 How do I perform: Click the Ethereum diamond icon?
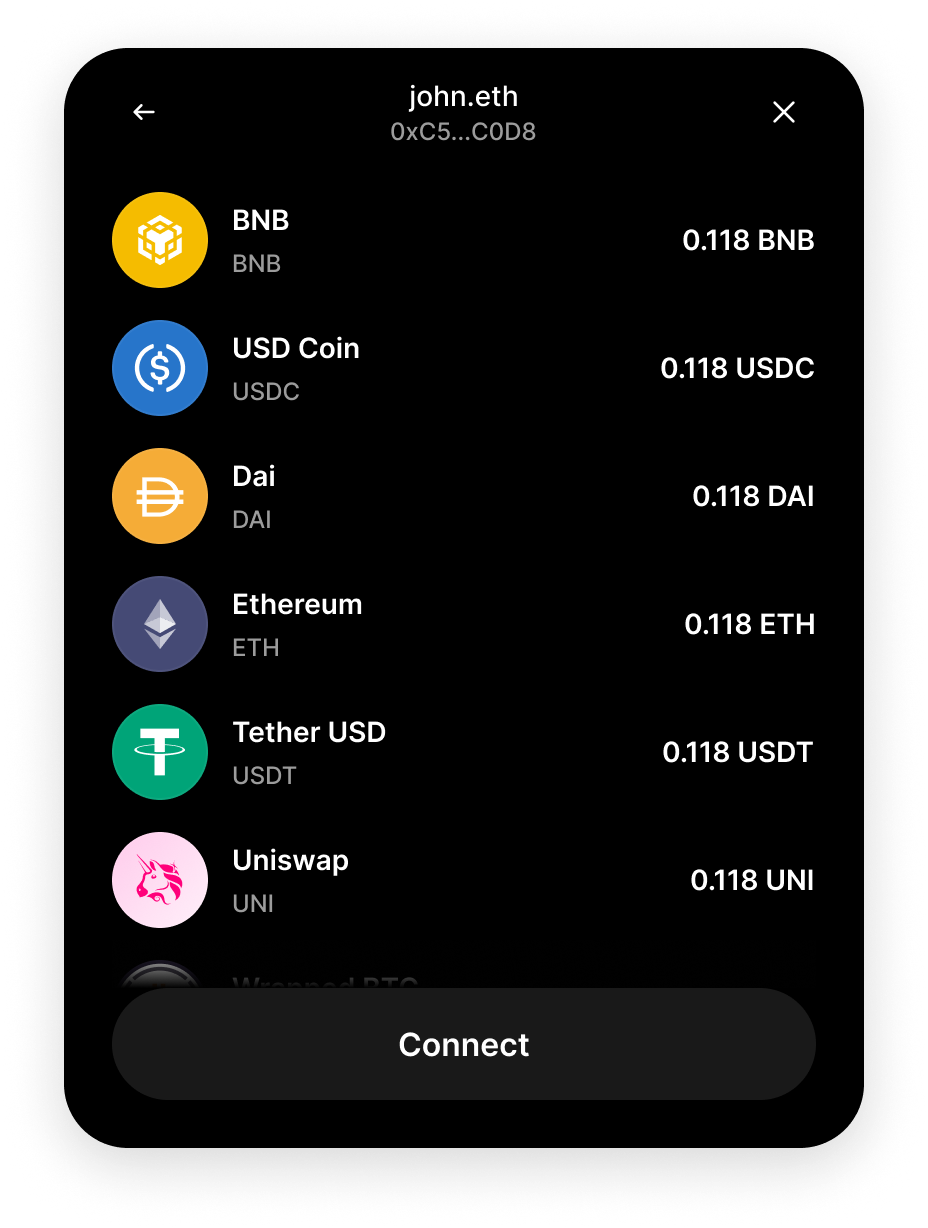[160, 624]
